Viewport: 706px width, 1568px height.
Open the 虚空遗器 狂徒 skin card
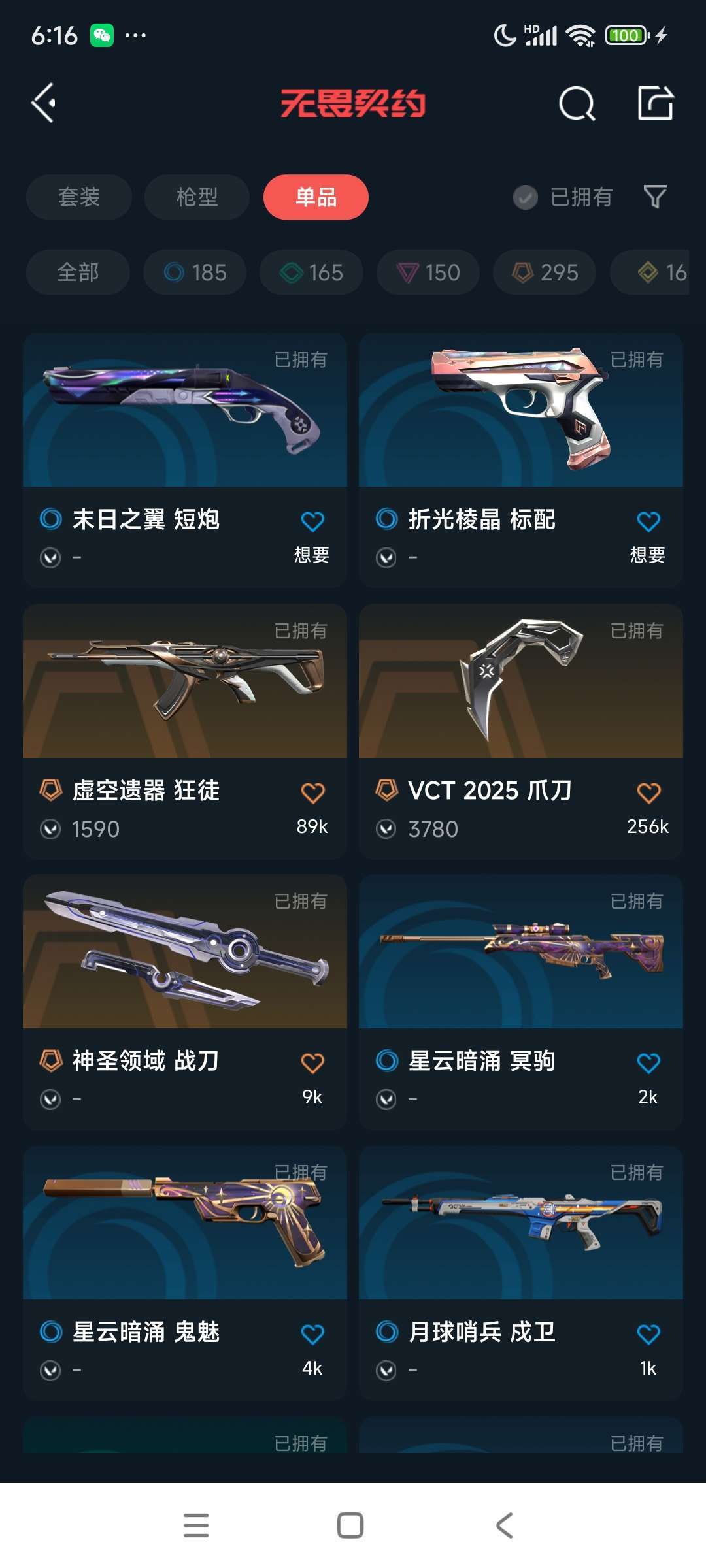click(x=184, y=682)
